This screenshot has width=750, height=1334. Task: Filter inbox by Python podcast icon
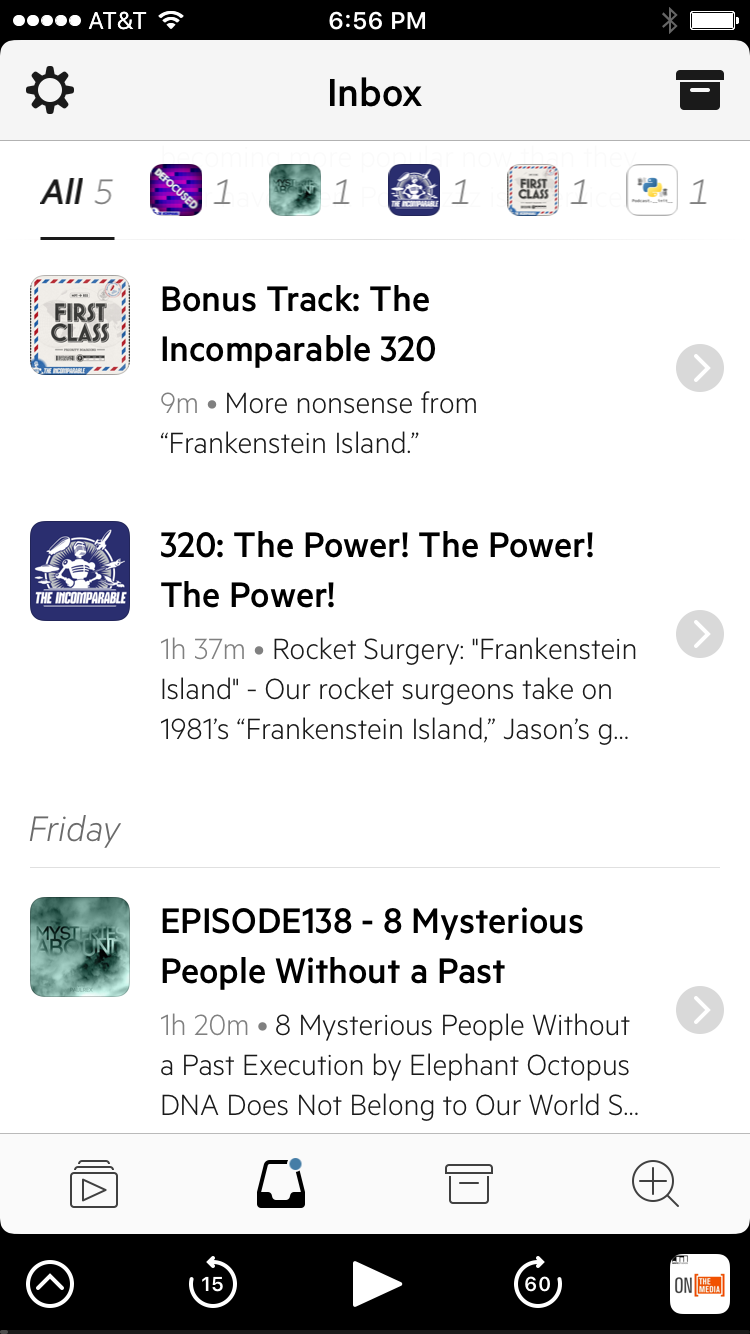coord(652,190)
